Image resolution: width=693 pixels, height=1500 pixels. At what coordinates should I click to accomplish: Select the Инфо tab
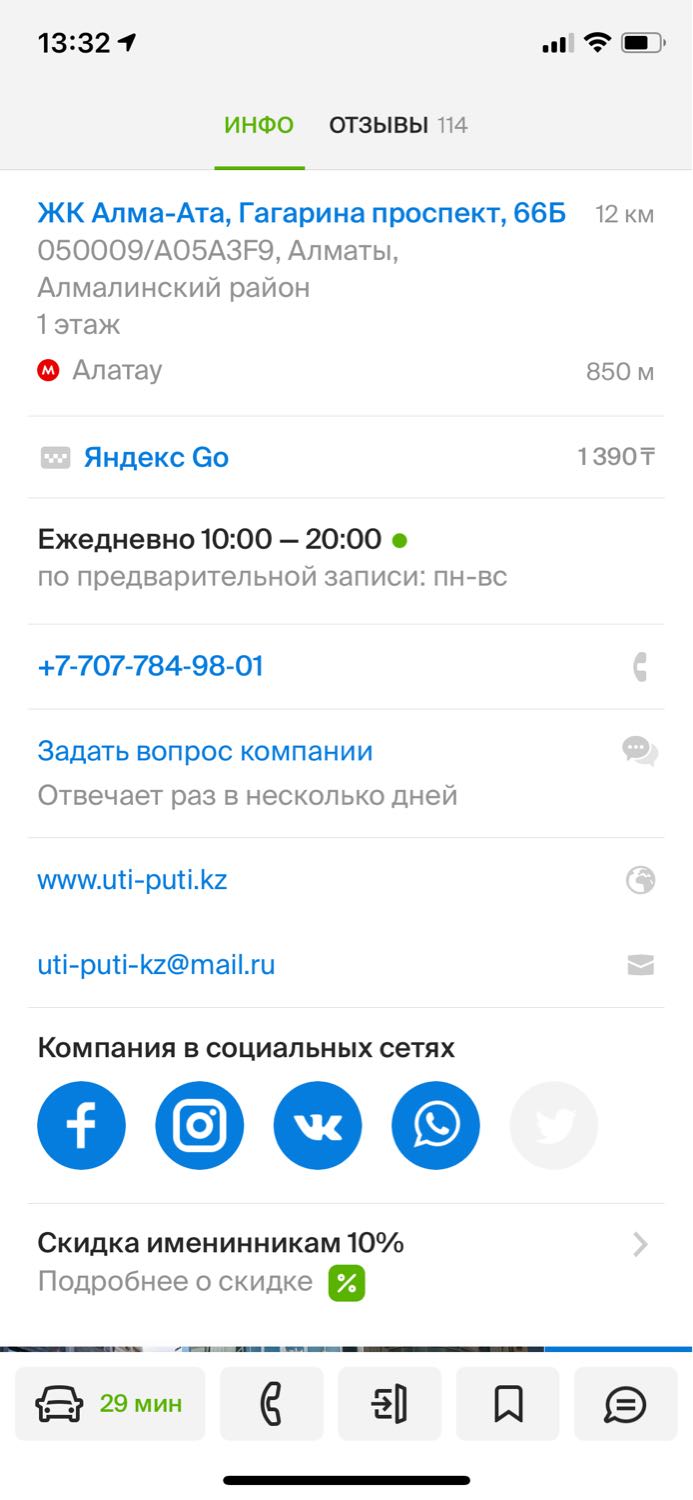coord(259,125)
